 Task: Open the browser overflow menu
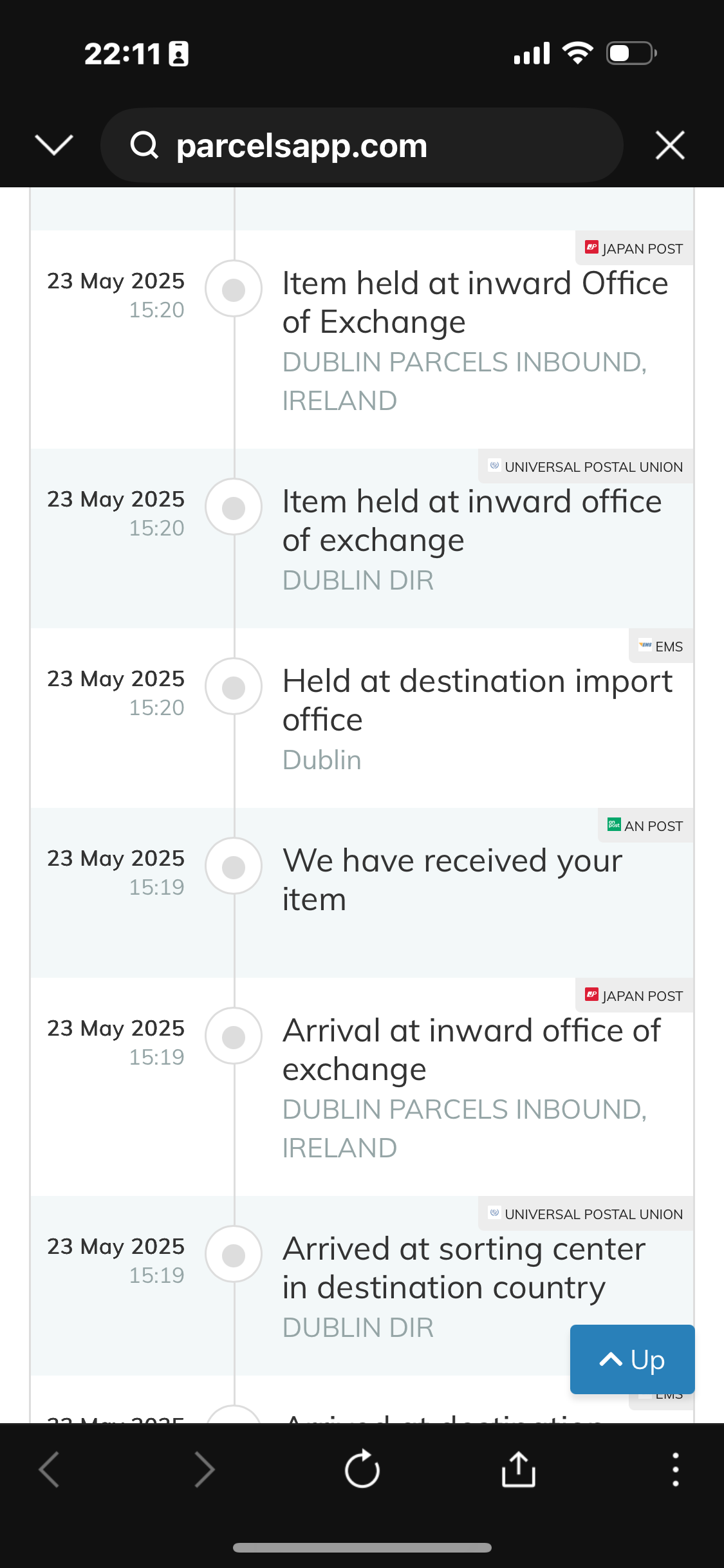pyautogui.click(x=675, y=1470)
